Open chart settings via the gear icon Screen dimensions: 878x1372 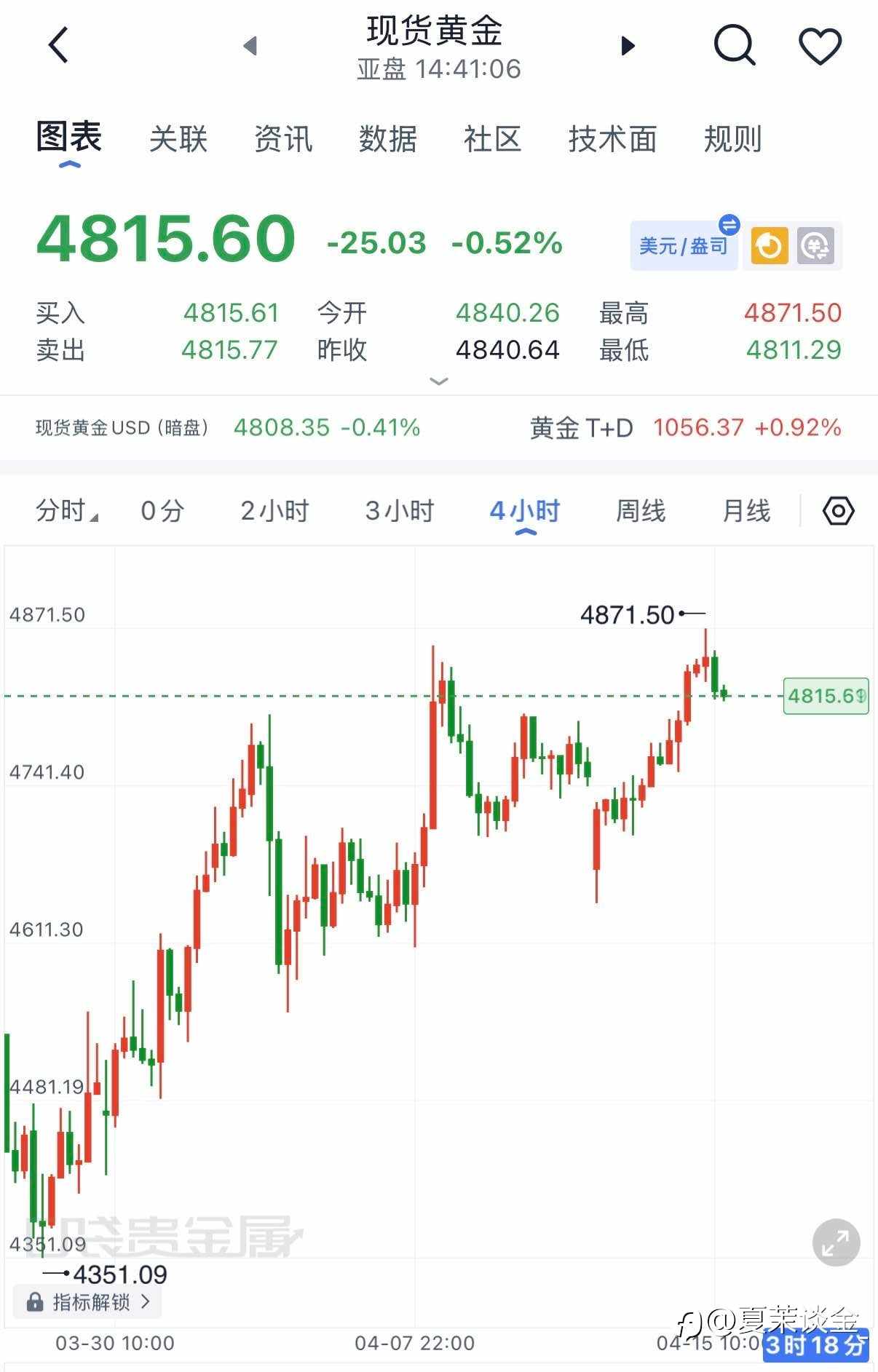point(838,510)
